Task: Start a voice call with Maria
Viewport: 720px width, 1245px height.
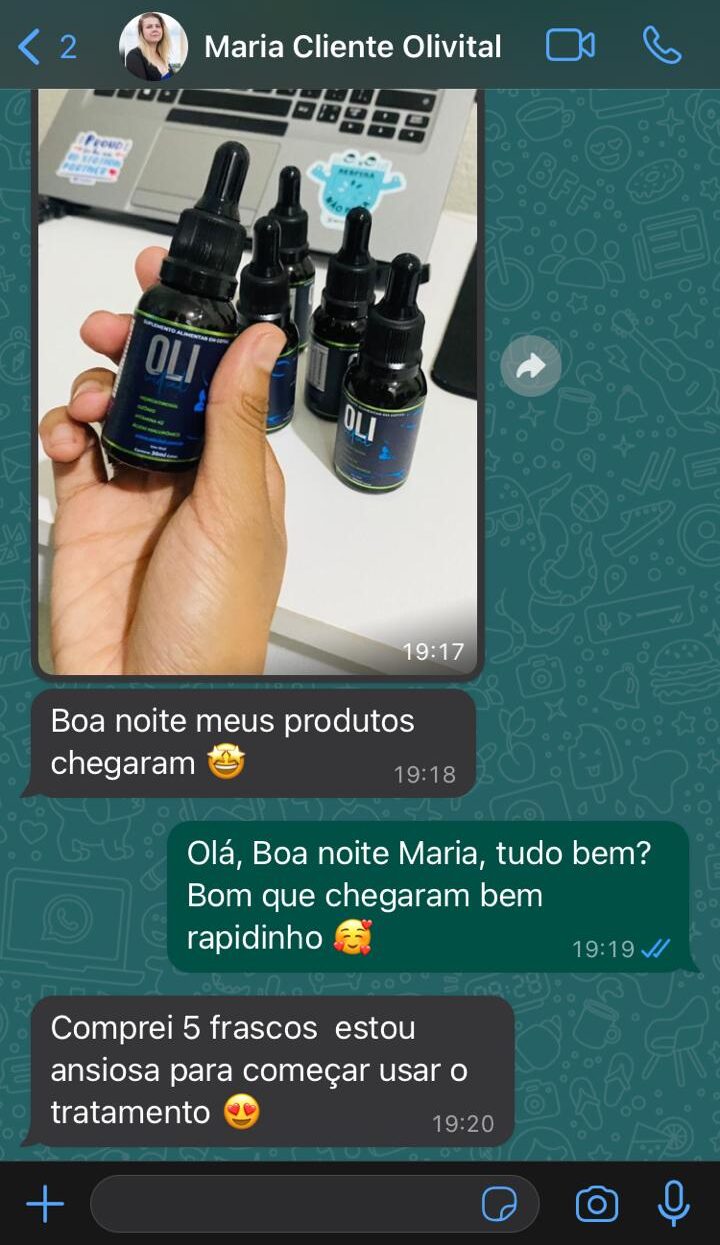Action: pos(661,46)
